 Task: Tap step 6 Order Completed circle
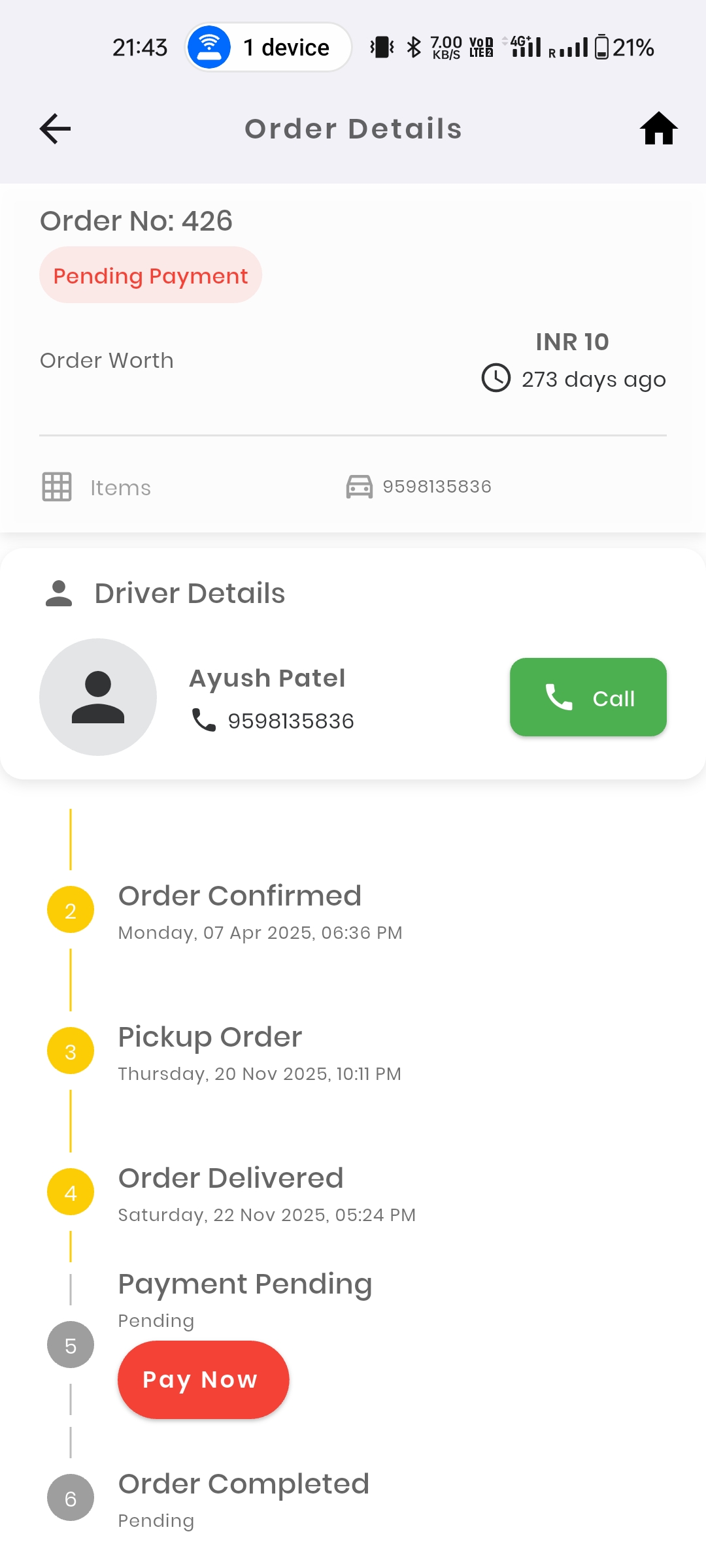[x=70, y=1497]
